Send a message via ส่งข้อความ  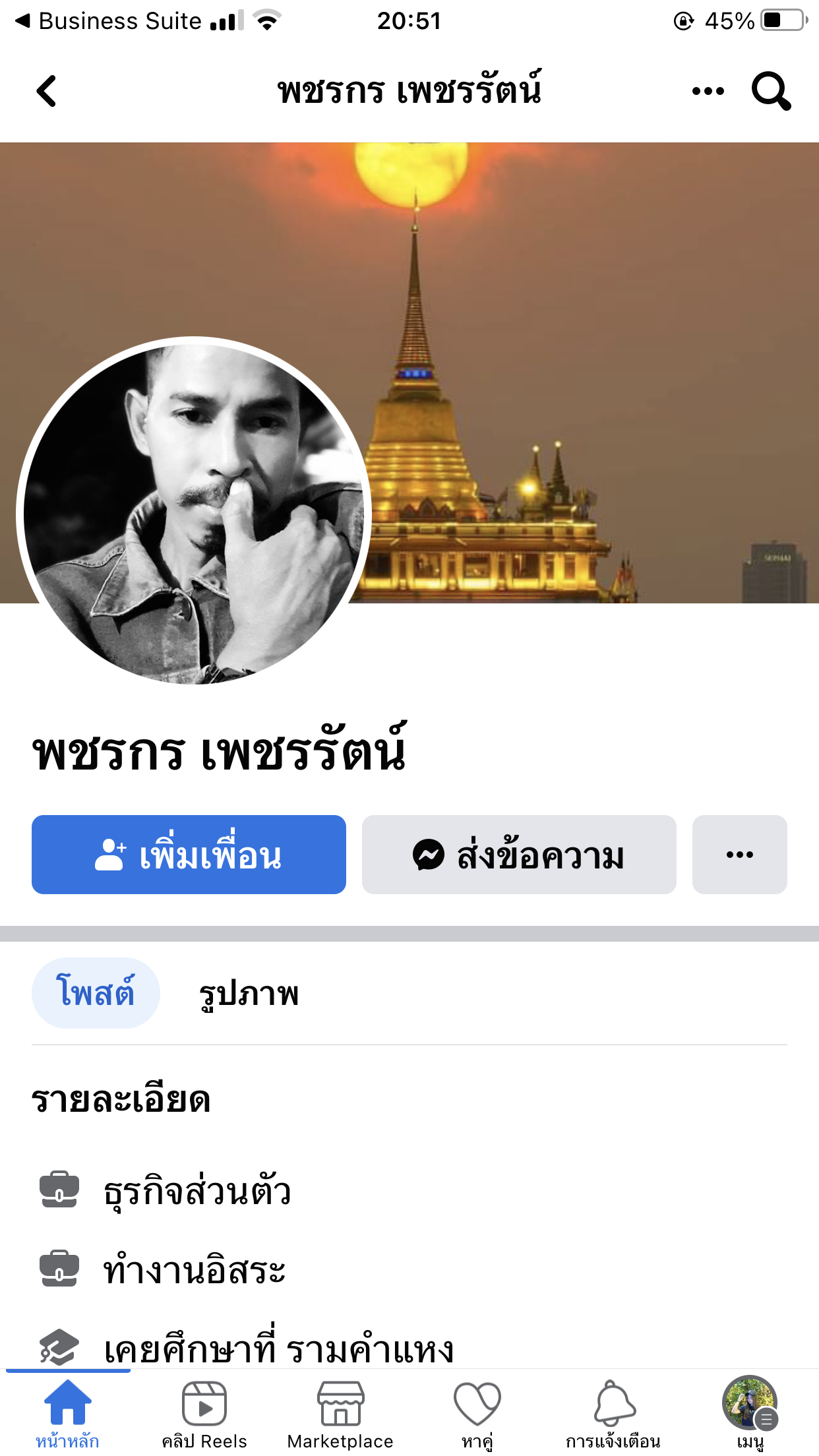[519, 855]
